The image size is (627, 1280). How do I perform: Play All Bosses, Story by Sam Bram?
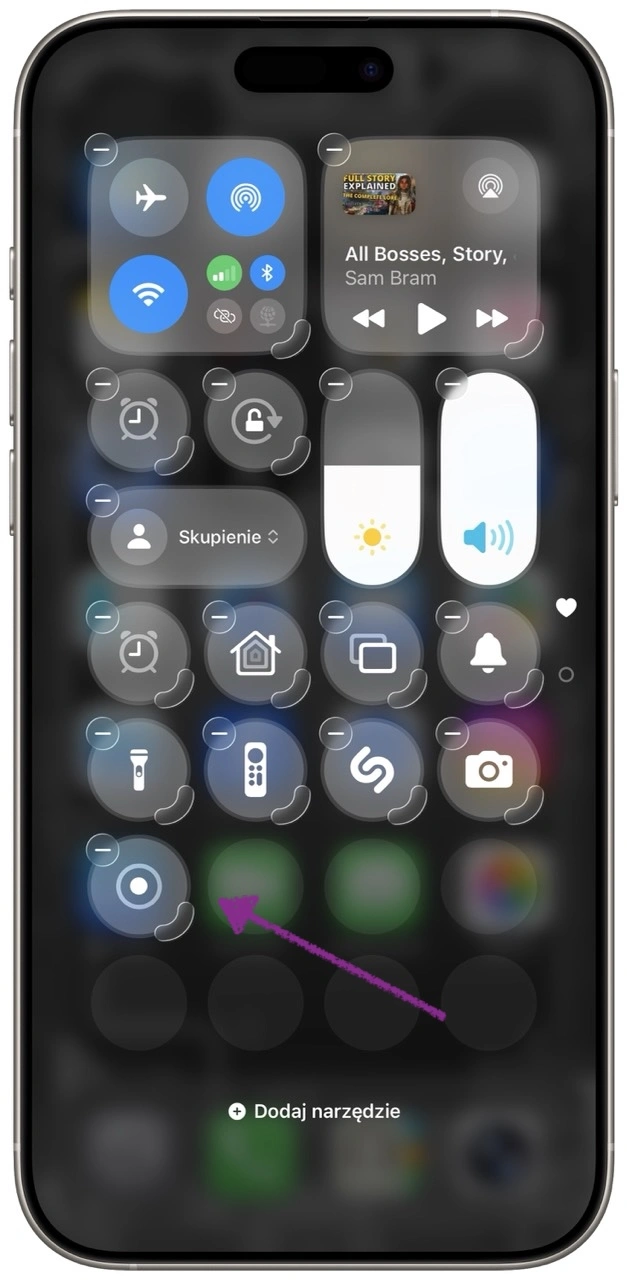pos(431,318)
